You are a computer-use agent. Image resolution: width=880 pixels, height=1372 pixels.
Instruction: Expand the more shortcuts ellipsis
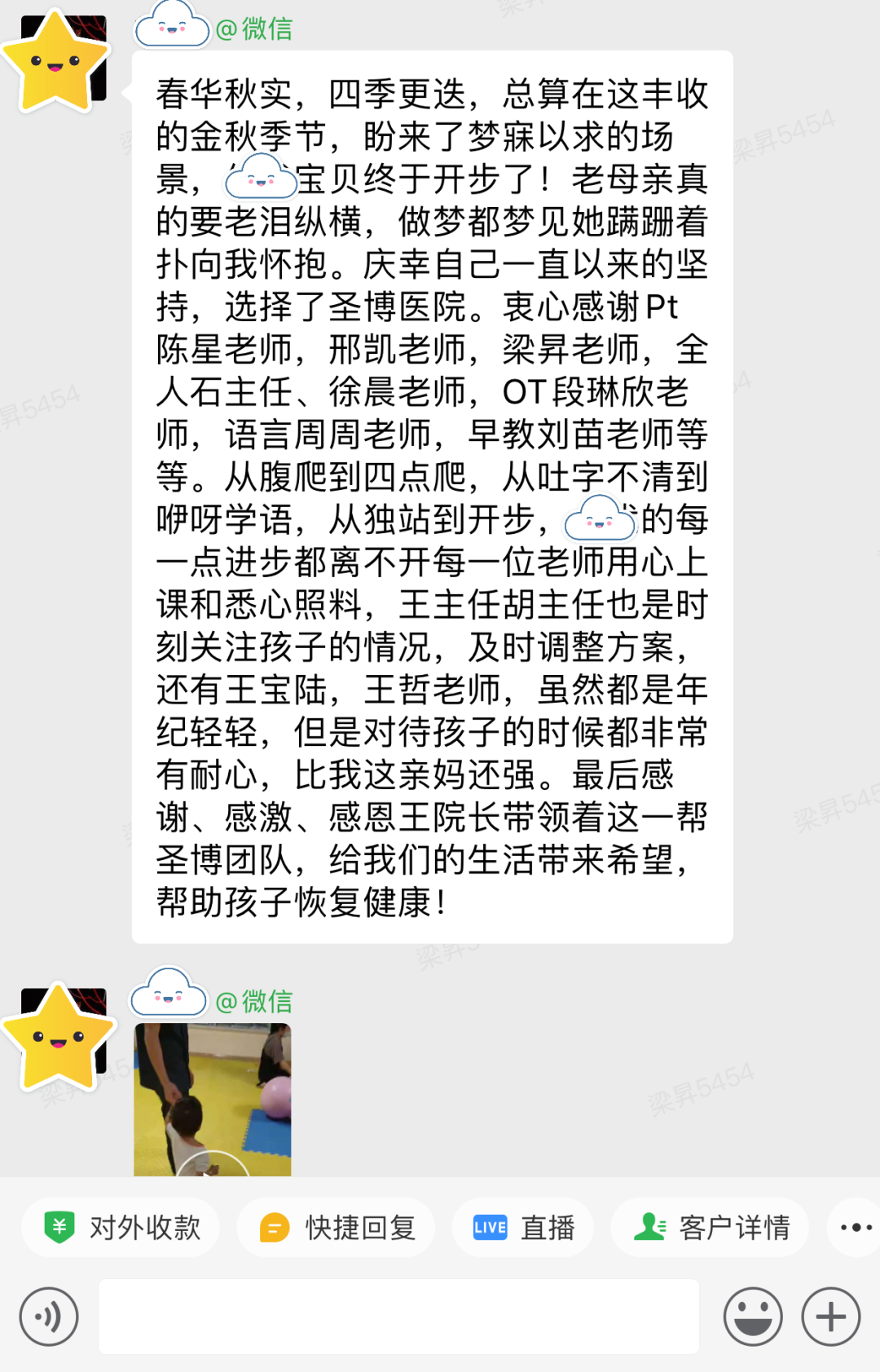coord(856,1227)
